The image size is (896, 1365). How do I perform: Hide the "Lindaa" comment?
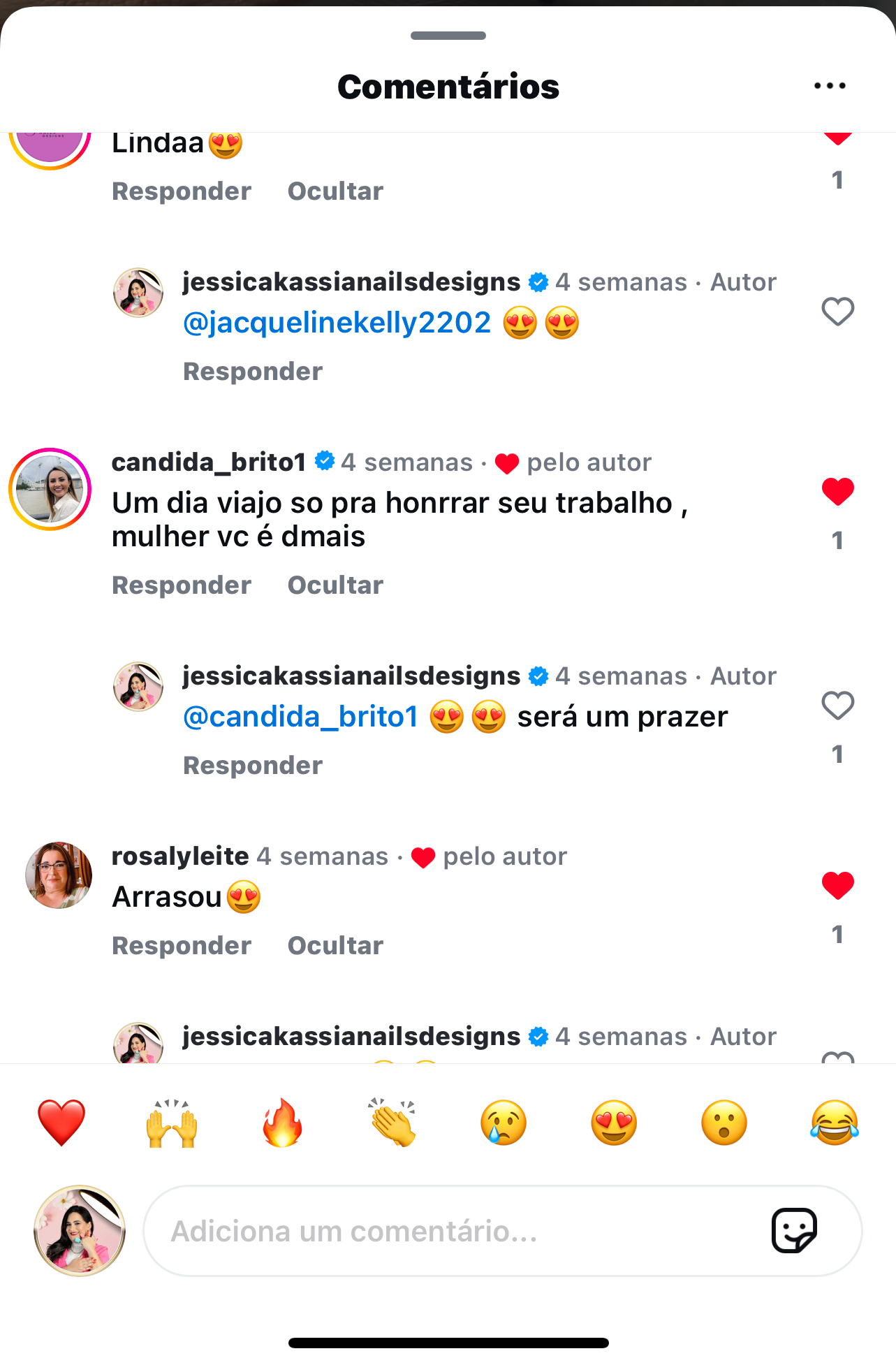click(x=335, y=191)
